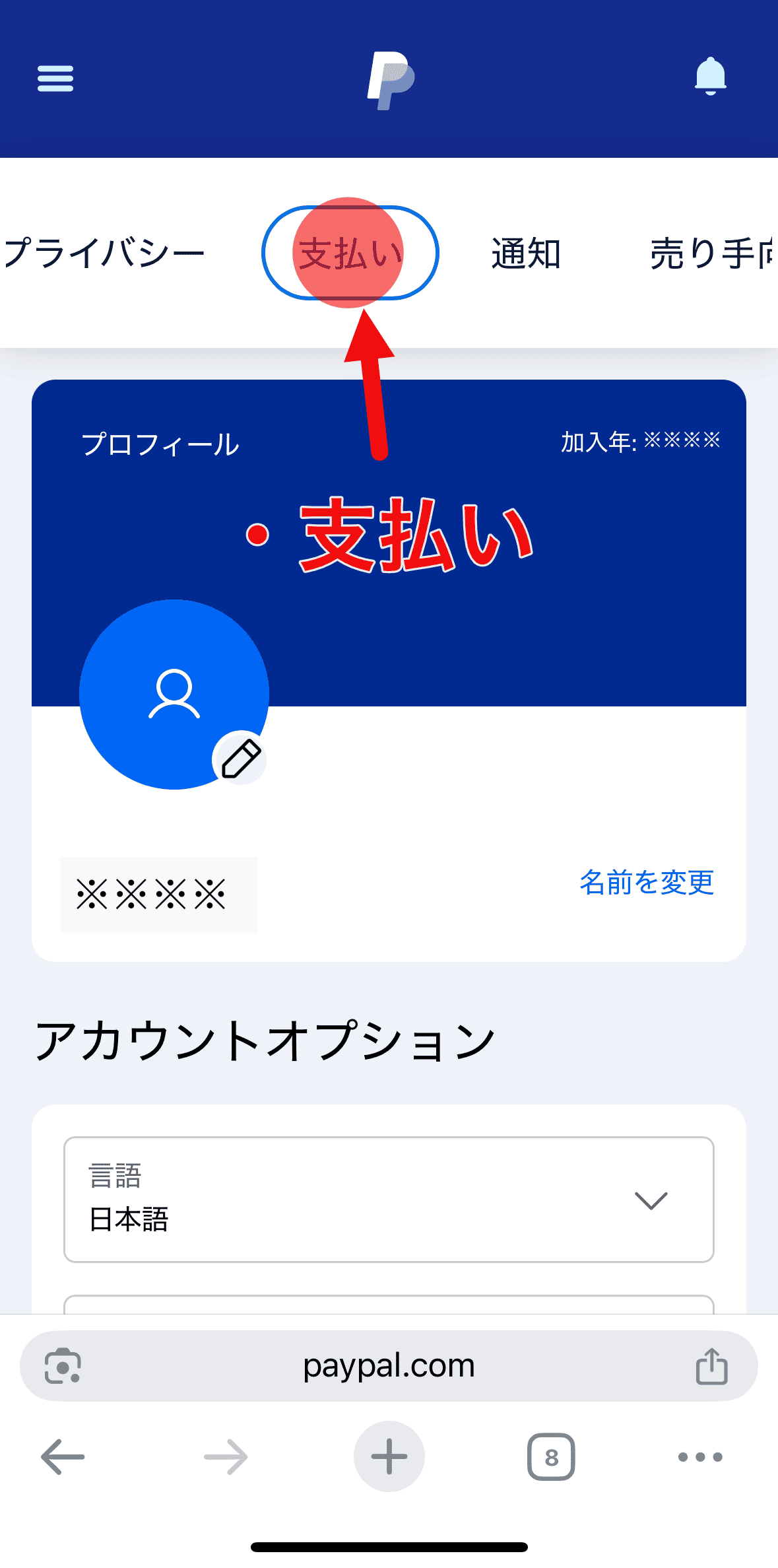Open the notifications bell
Viewport: 778px width, 1568px height.
pos(710,77)
